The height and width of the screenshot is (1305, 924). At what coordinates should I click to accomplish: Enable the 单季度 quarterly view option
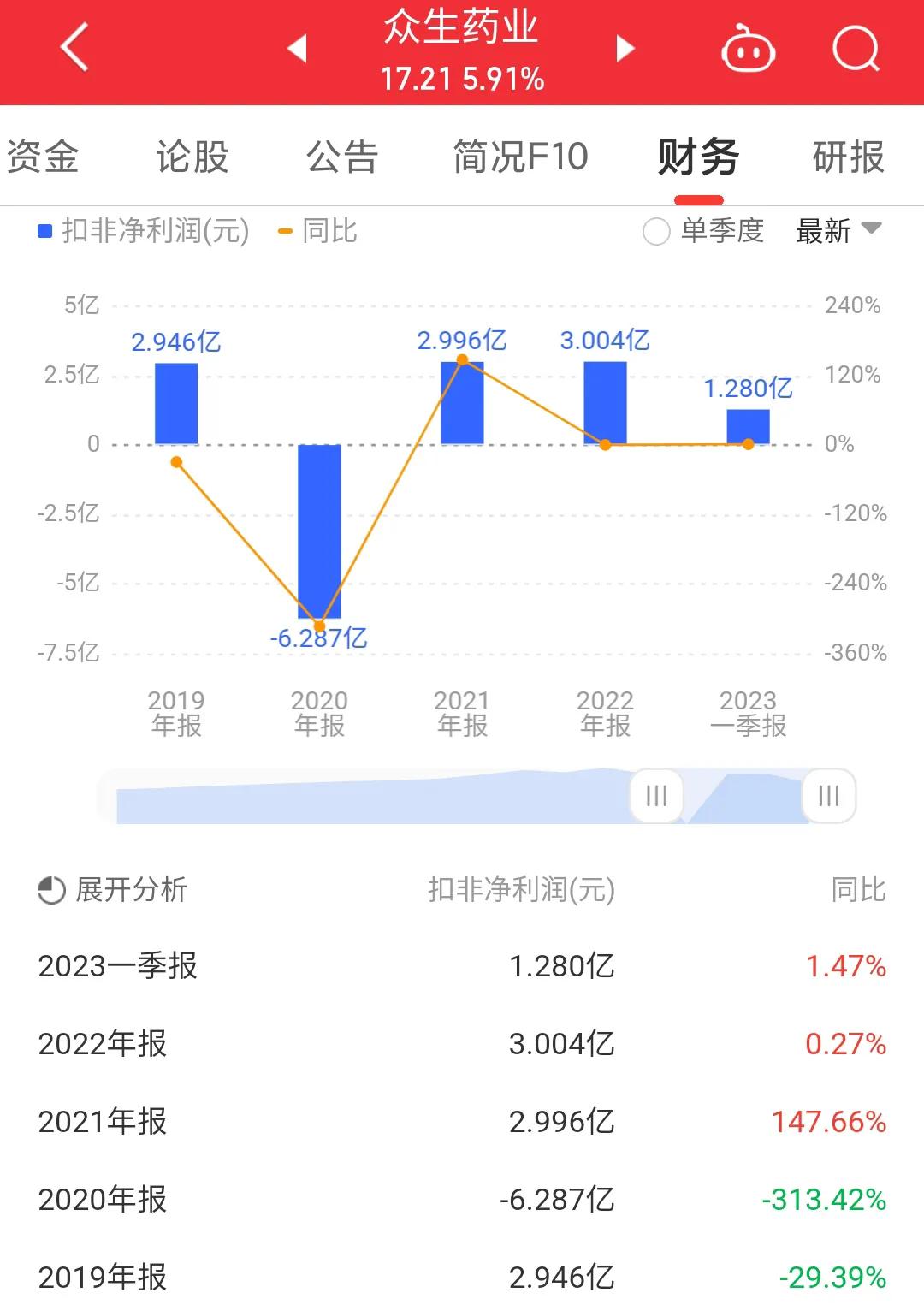pyautogui.click(x=655, y=230)
